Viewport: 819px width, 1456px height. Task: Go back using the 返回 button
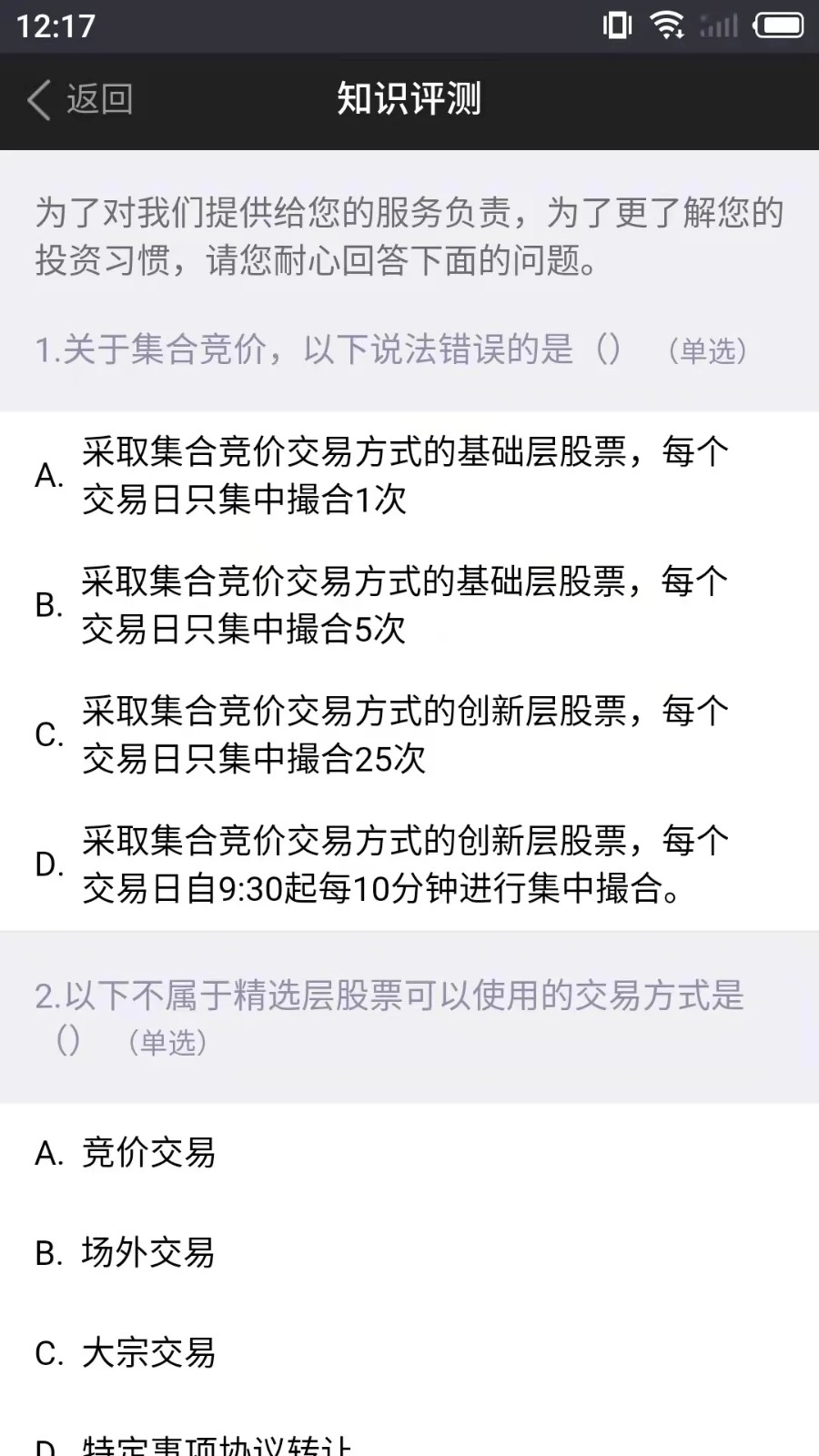(80, 99)
